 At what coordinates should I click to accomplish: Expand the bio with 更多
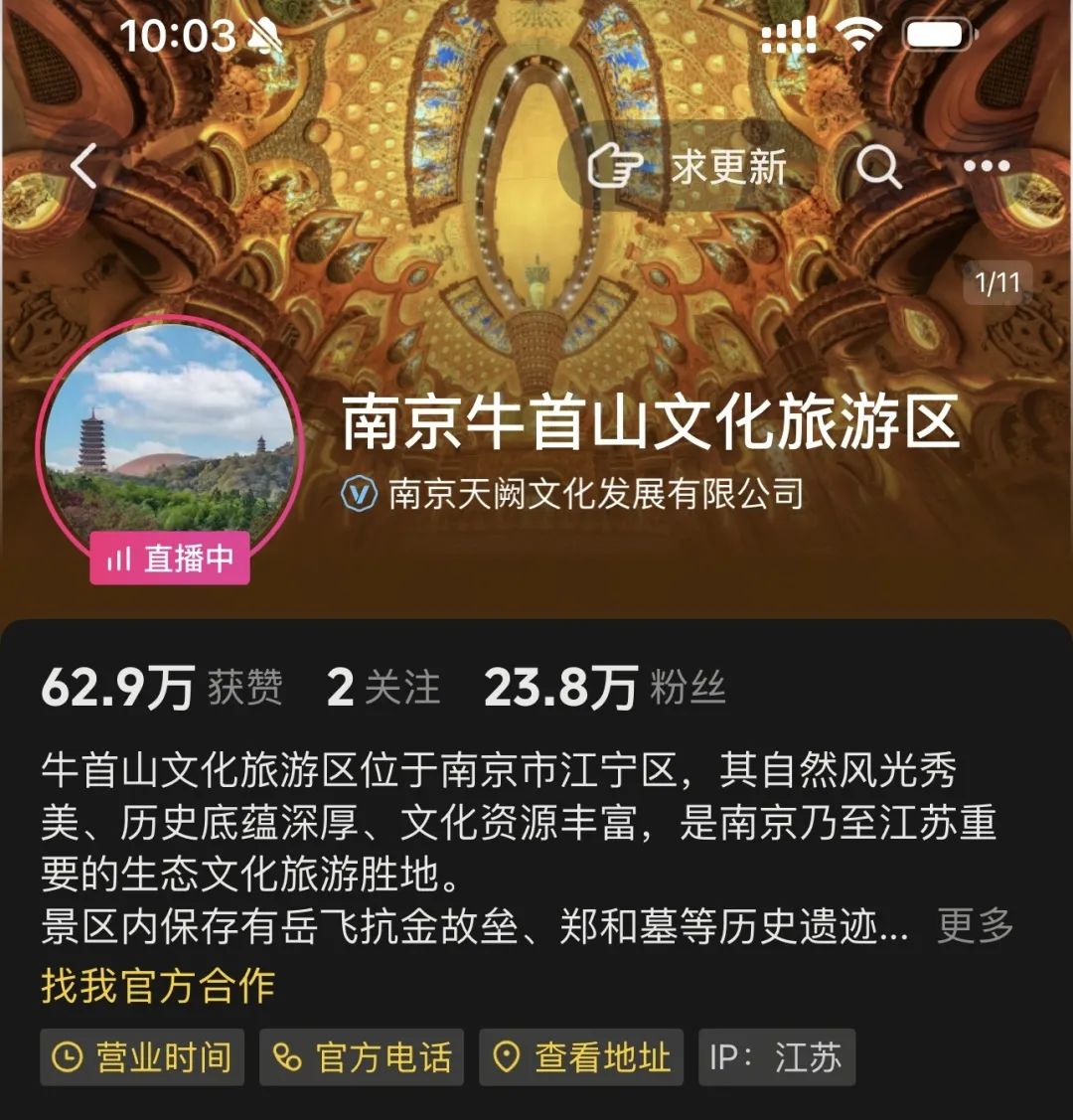point(975,926)
